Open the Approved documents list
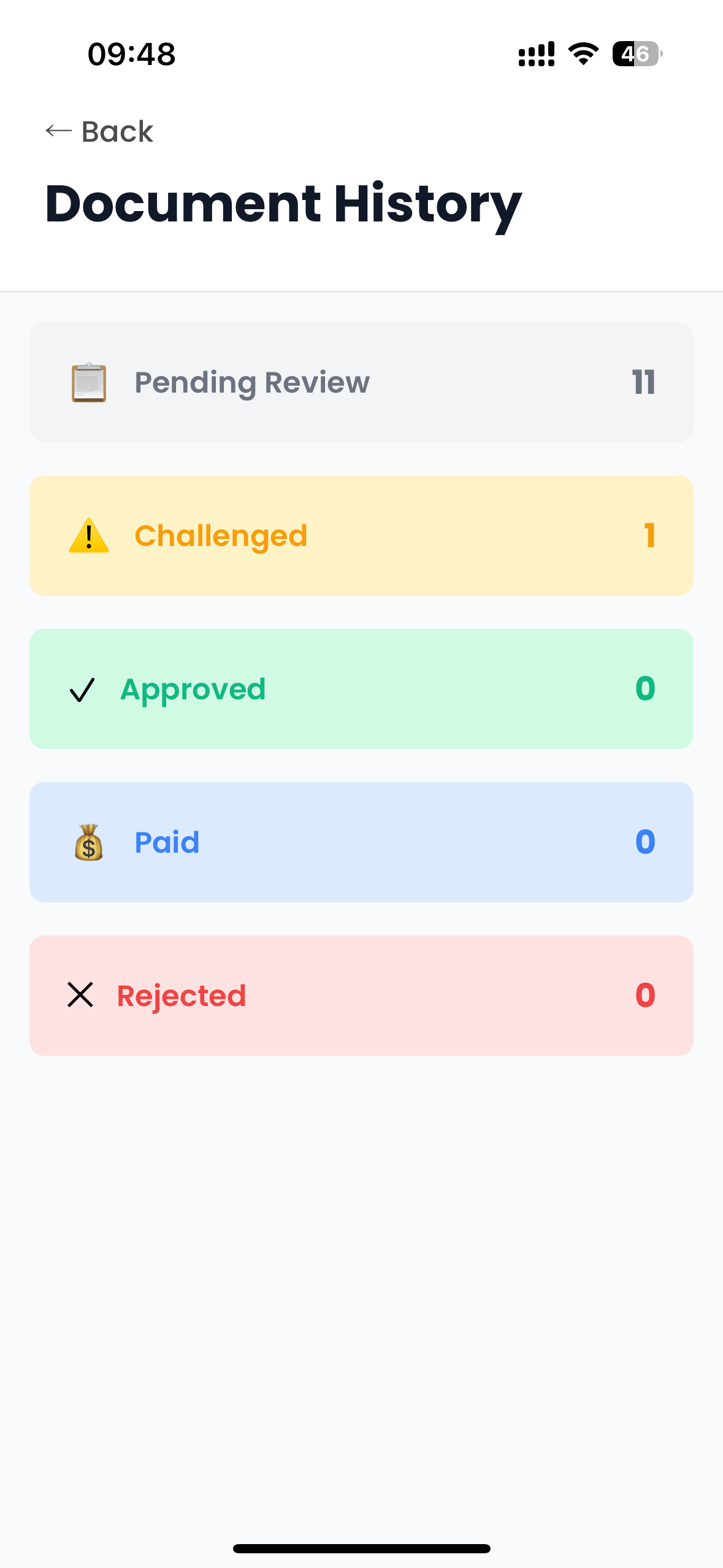723x1568 pixels. tap(361, 689)
